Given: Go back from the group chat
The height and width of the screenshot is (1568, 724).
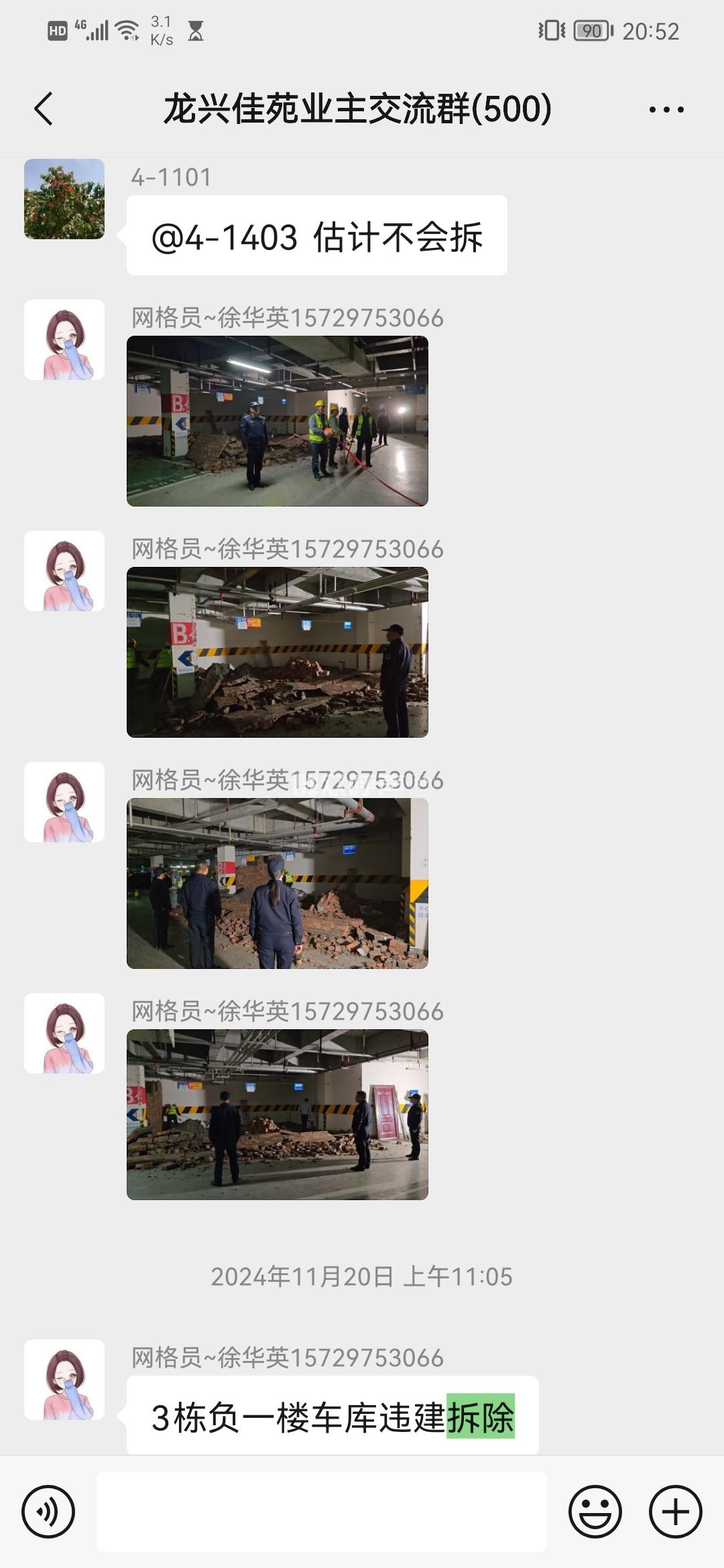Looking at the screenshot, I should pyautogui.click(x=44, y=109).
